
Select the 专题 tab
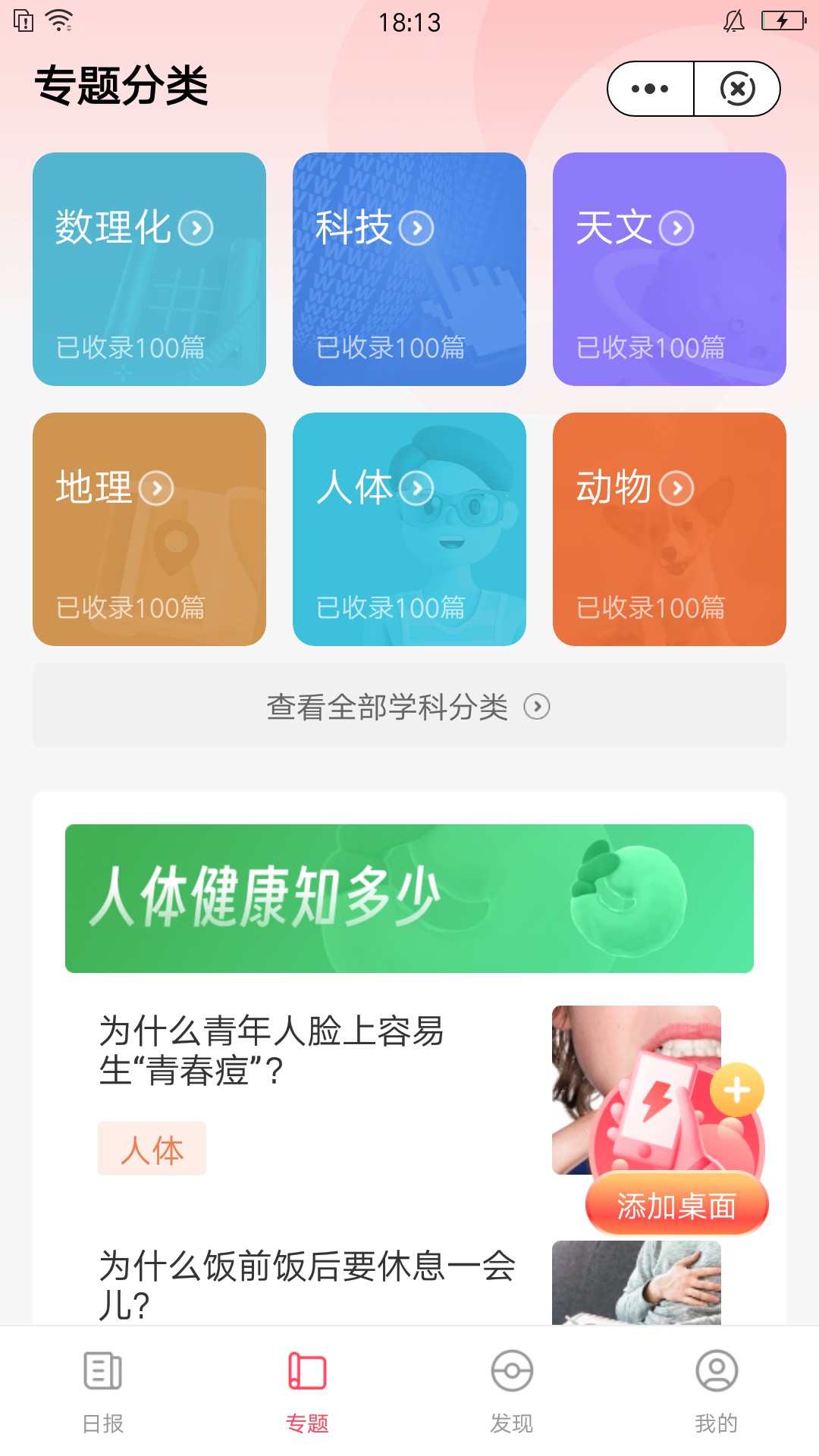pos(307,1392)
